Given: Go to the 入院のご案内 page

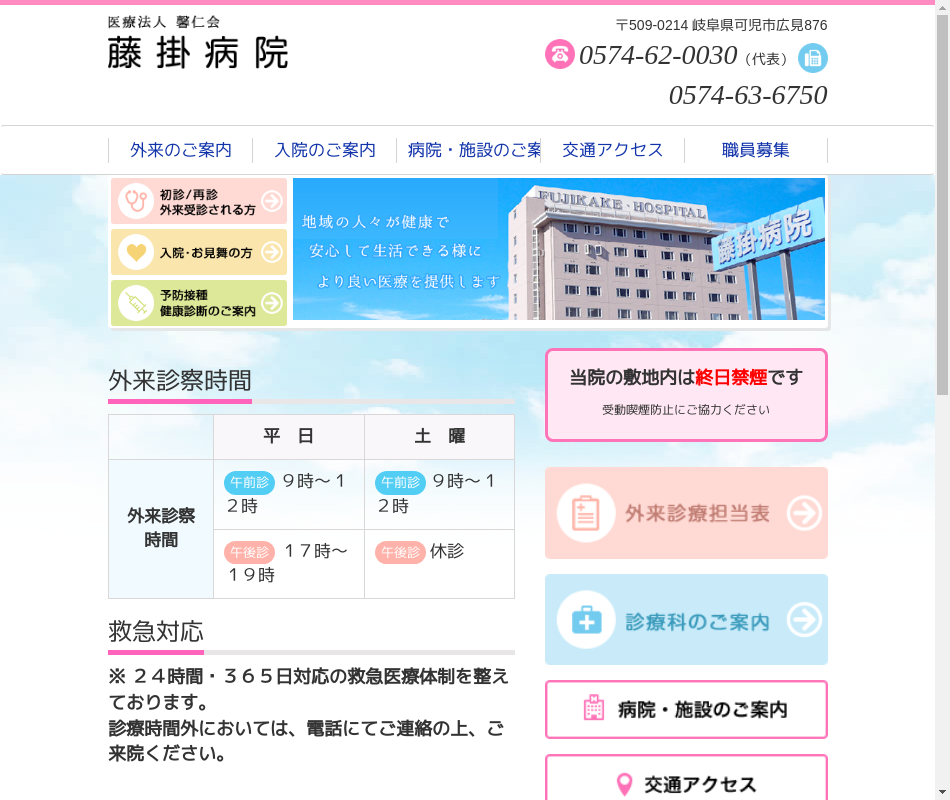Looking at the screenshot, I should click(x=325, y=150).
